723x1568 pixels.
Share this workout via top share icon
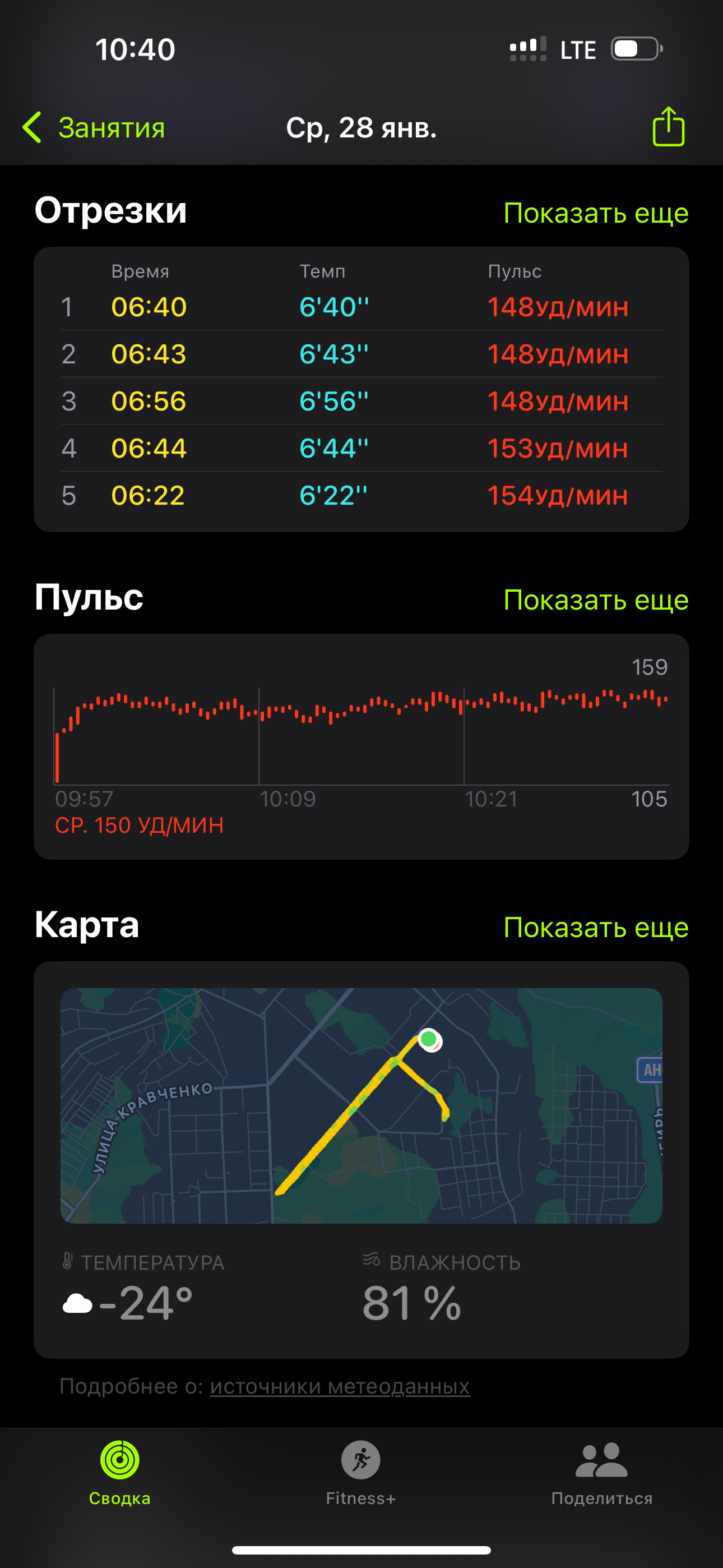[x=668, y=127]
